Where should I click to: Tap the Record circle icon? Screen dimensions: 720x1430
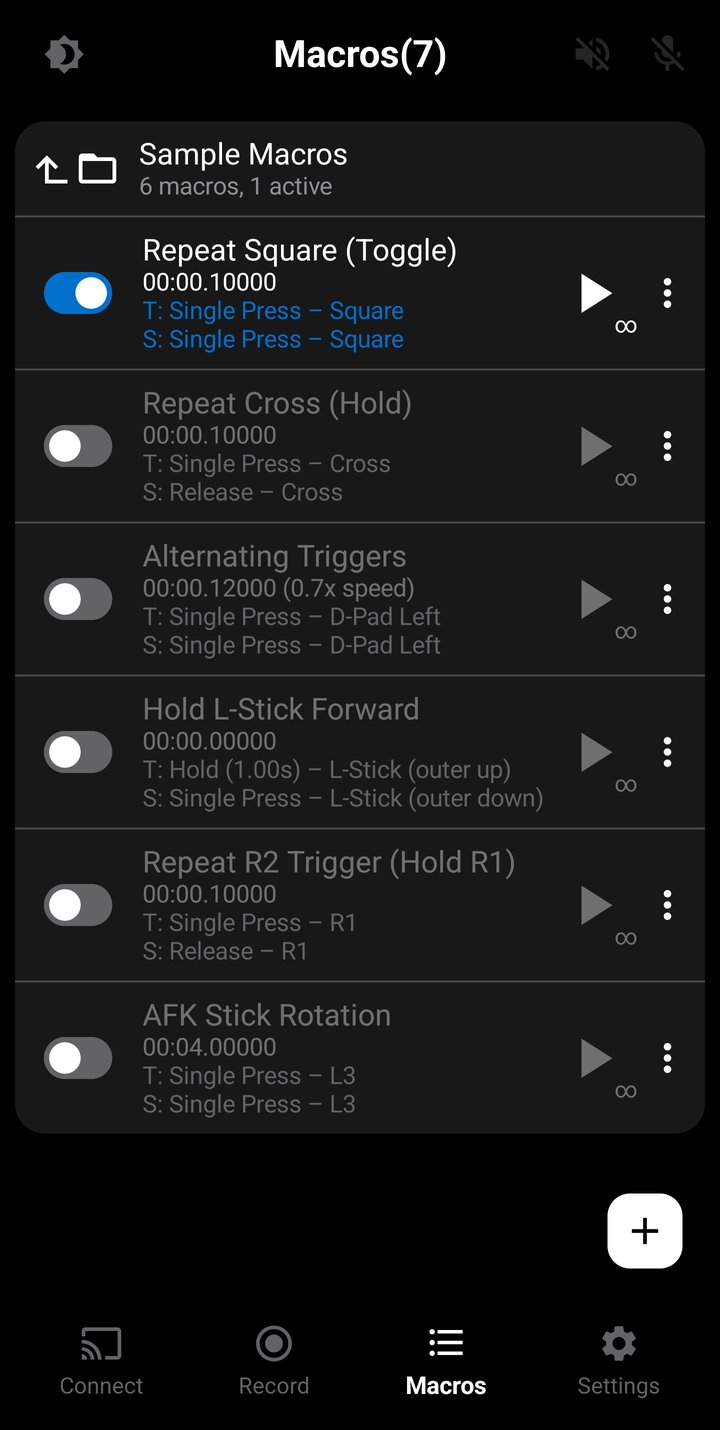tap(273, 1343)
